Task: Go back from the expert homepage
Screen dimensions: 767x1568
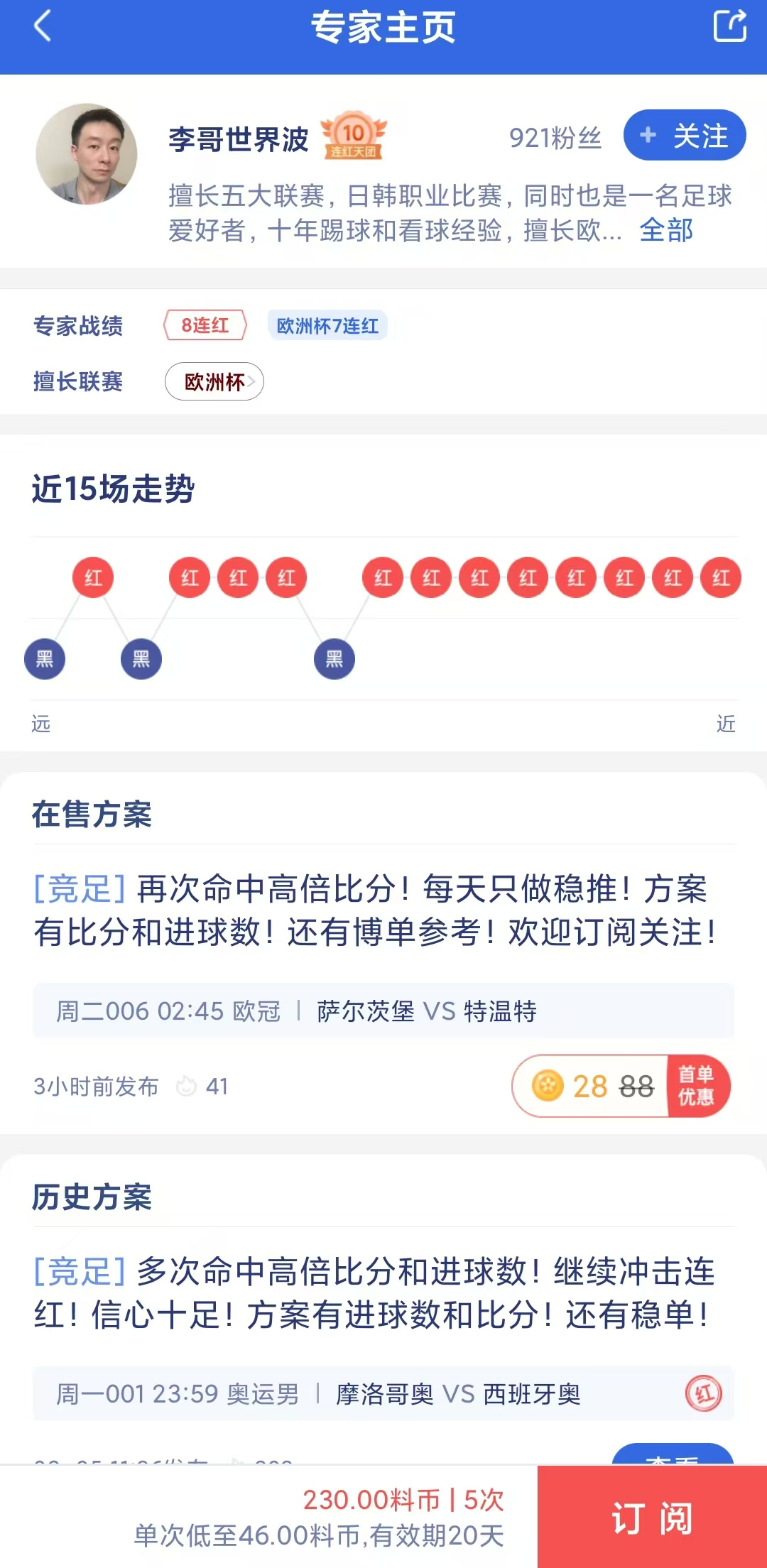Action: tap(43, 27)
